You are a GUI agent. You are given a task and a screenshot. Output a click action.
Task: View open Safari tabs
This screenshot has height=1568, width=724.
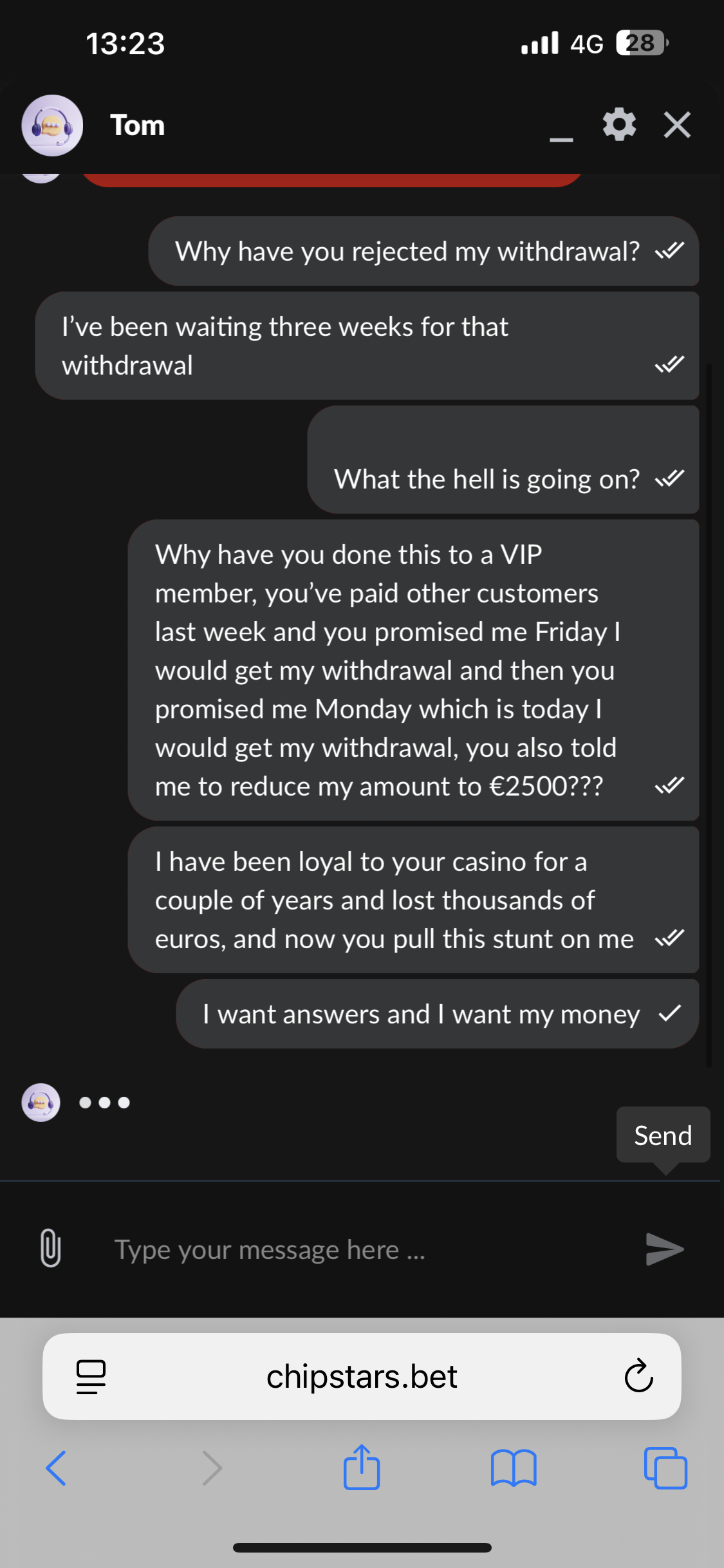point(665,1468)
